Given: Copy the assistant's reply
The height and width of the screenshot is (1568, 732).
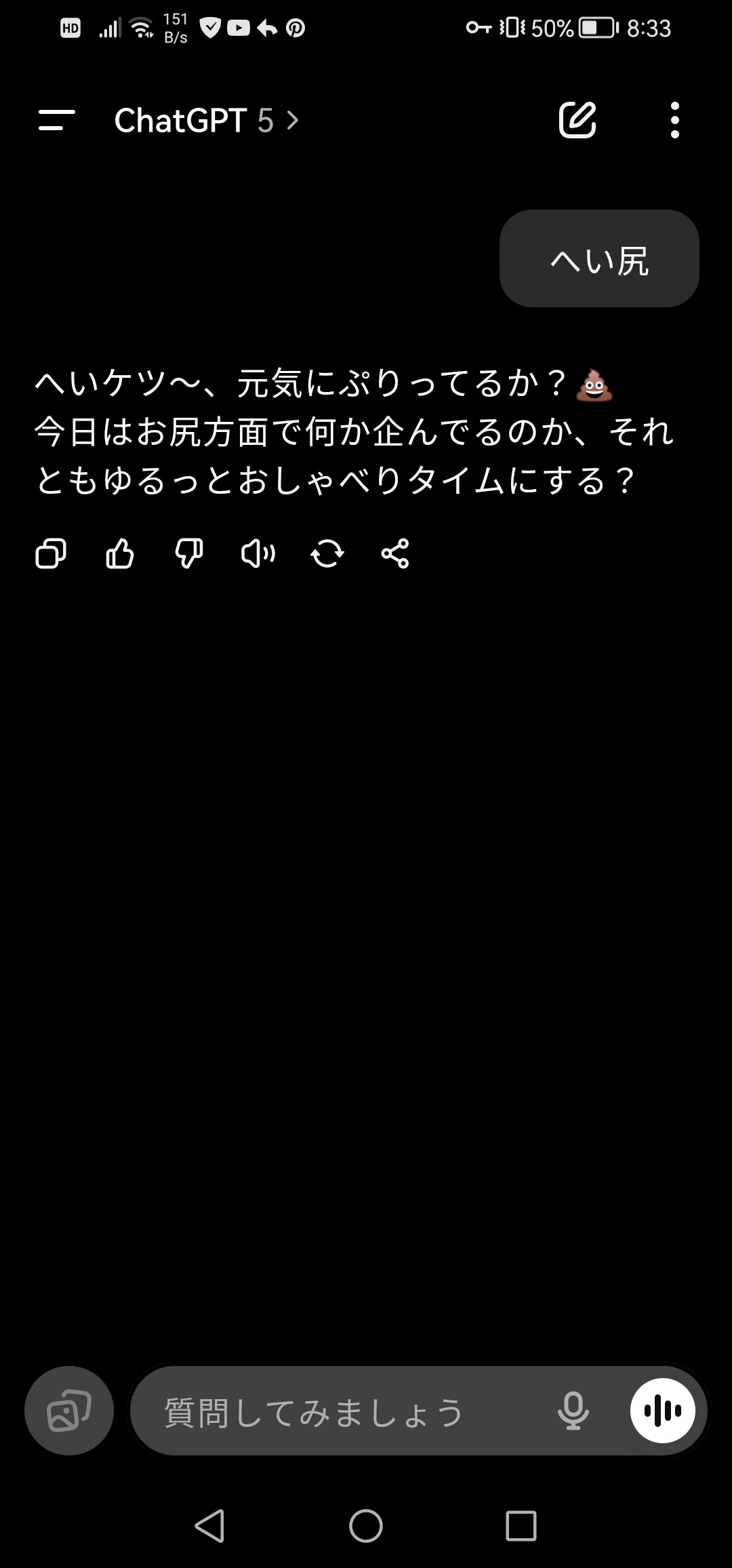Looking at the screenshot, I should click(x=51, y=553).
